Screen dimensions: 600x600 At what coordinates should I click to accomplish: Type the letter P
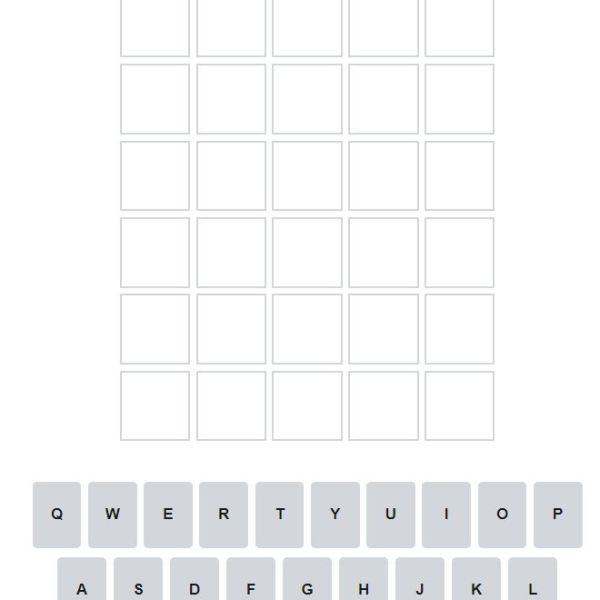pyautogui.click(x=557, y=514)
